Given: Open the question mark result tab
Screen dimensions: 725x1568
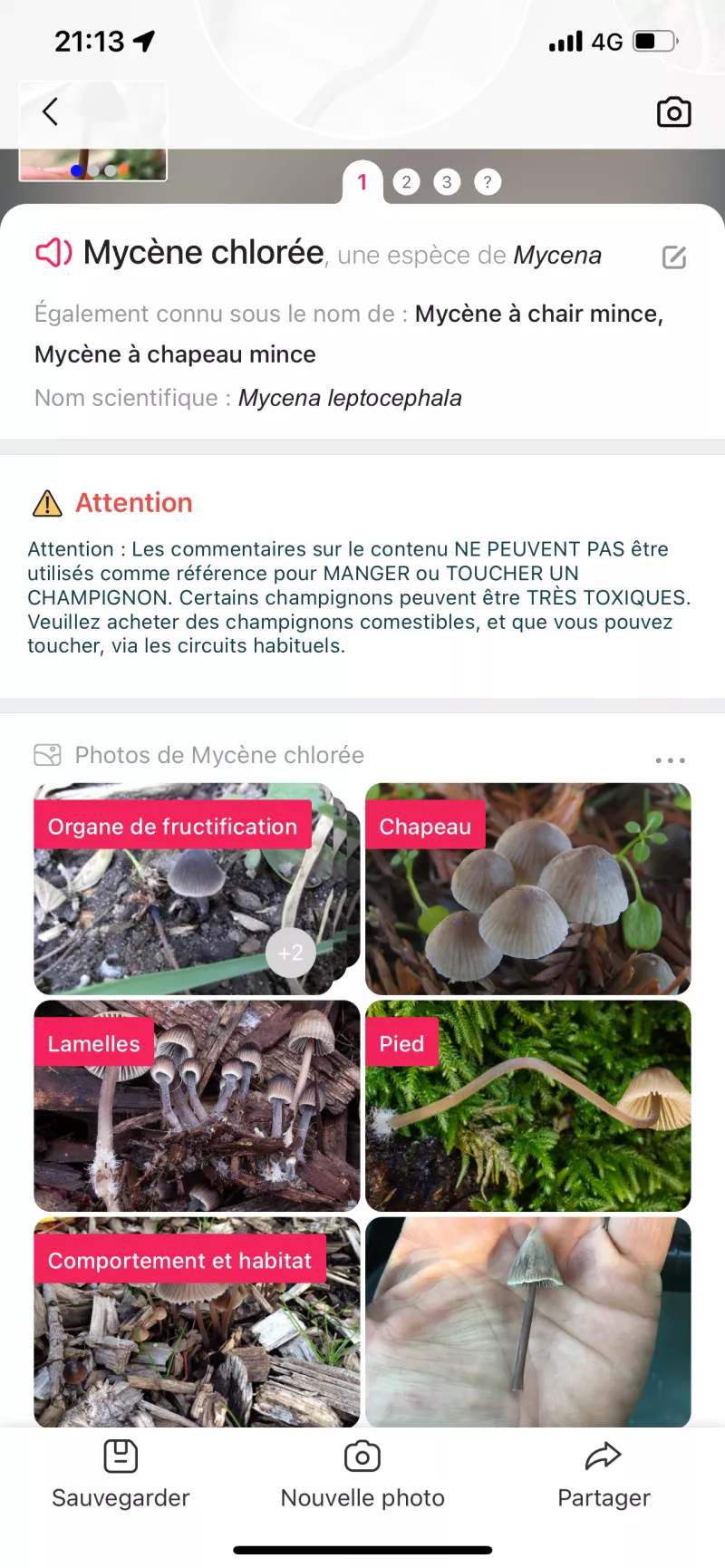Looking at the screenshot, I should coord(488,182).
